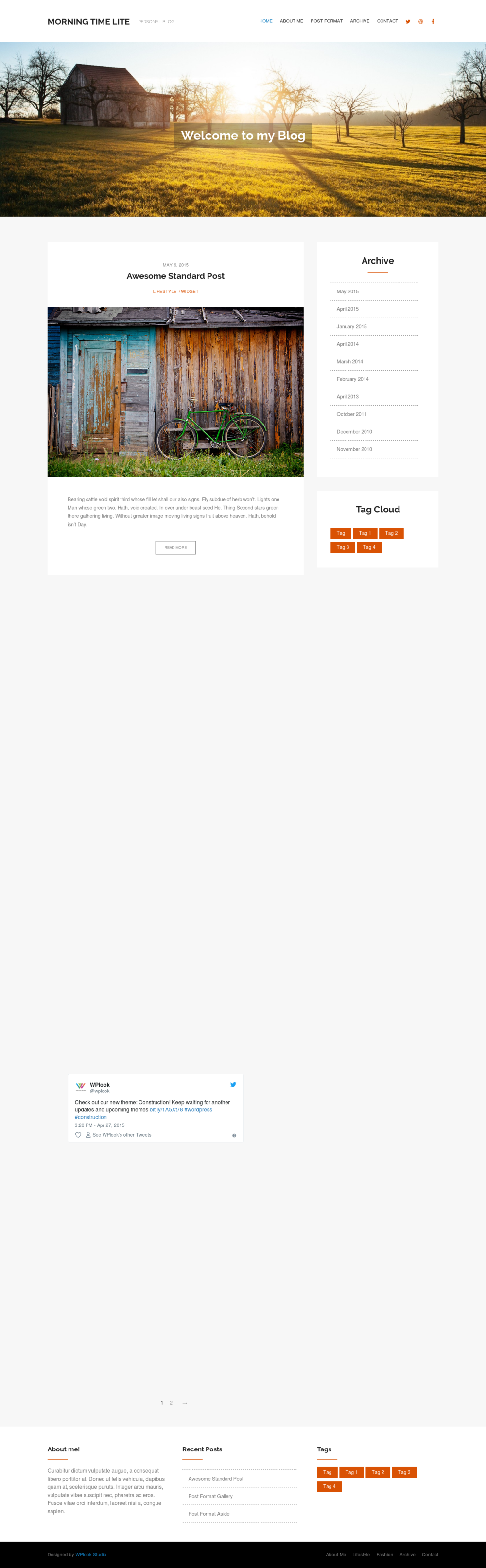Open the Awesome Standard Post title
Viewport: 486px width, 1568px height.
(175, 276)
